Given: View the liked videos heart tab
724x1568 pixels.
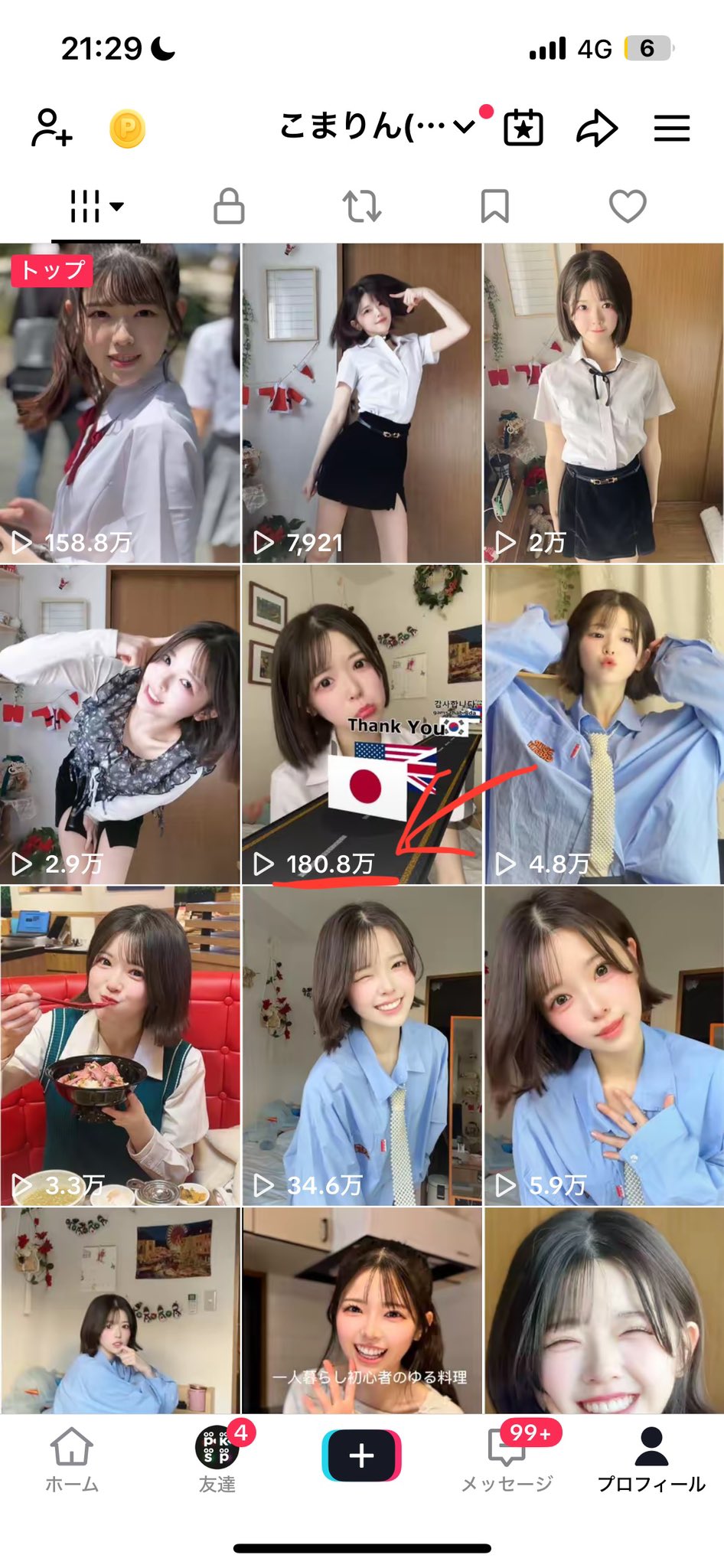Looking at the screenshot, I should coord(628,206).
